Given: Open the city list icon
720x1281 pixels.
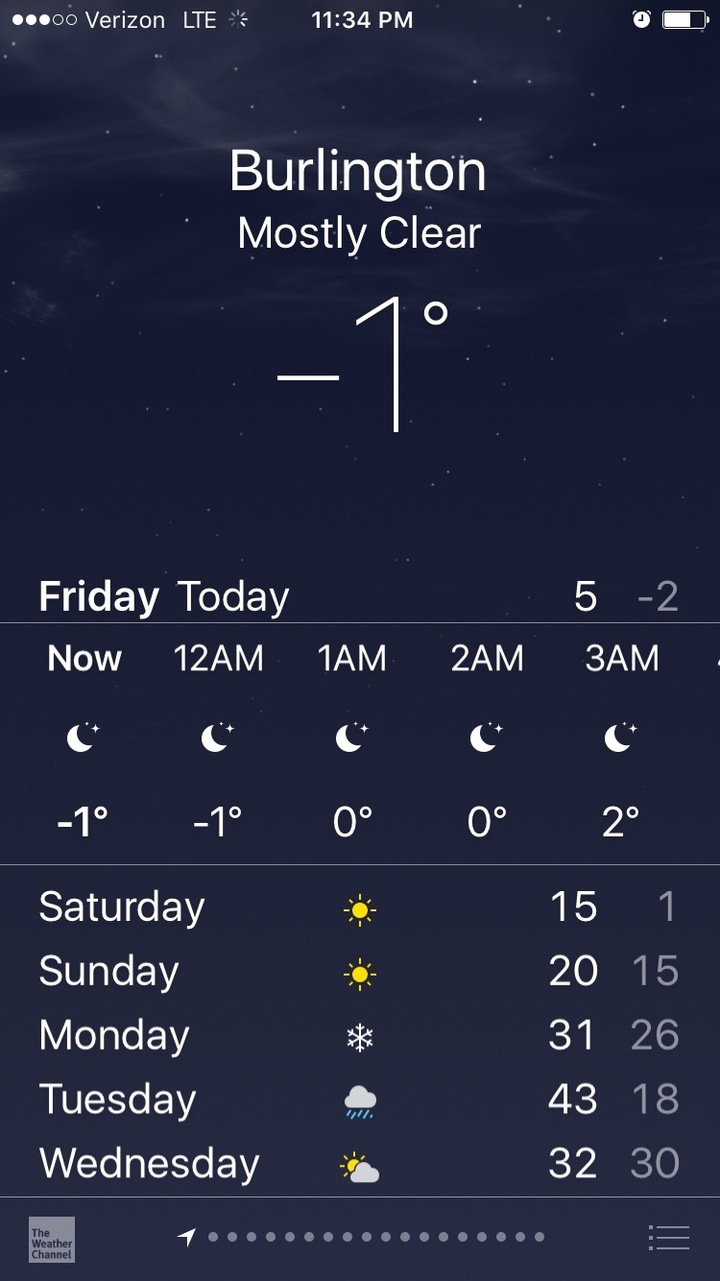Looking at the screenshot, I should click(668, 1238).
